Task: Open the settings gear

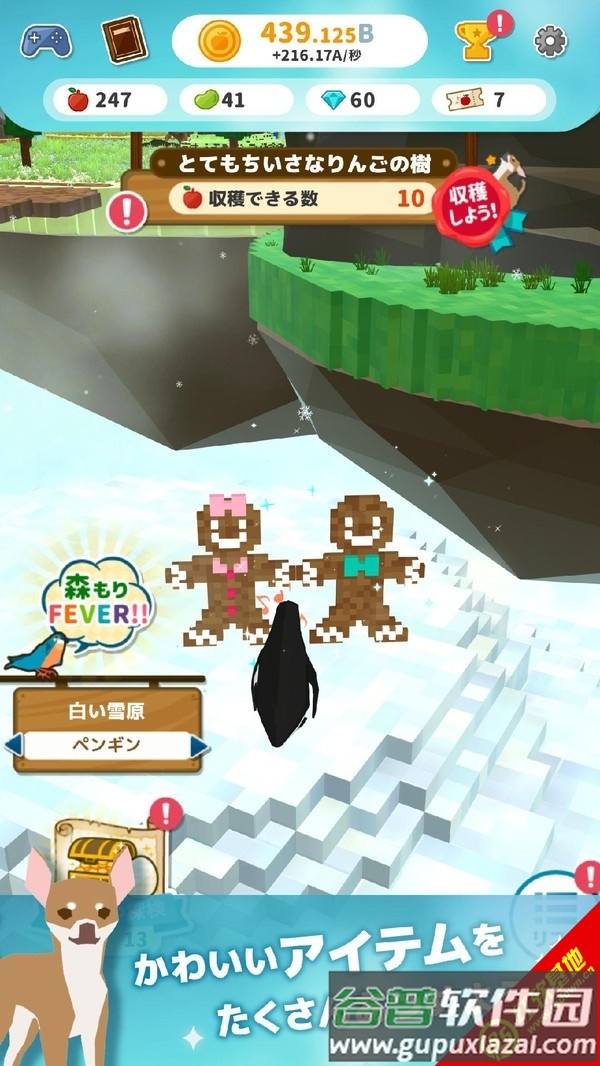Action: click(x=550, y=40)
